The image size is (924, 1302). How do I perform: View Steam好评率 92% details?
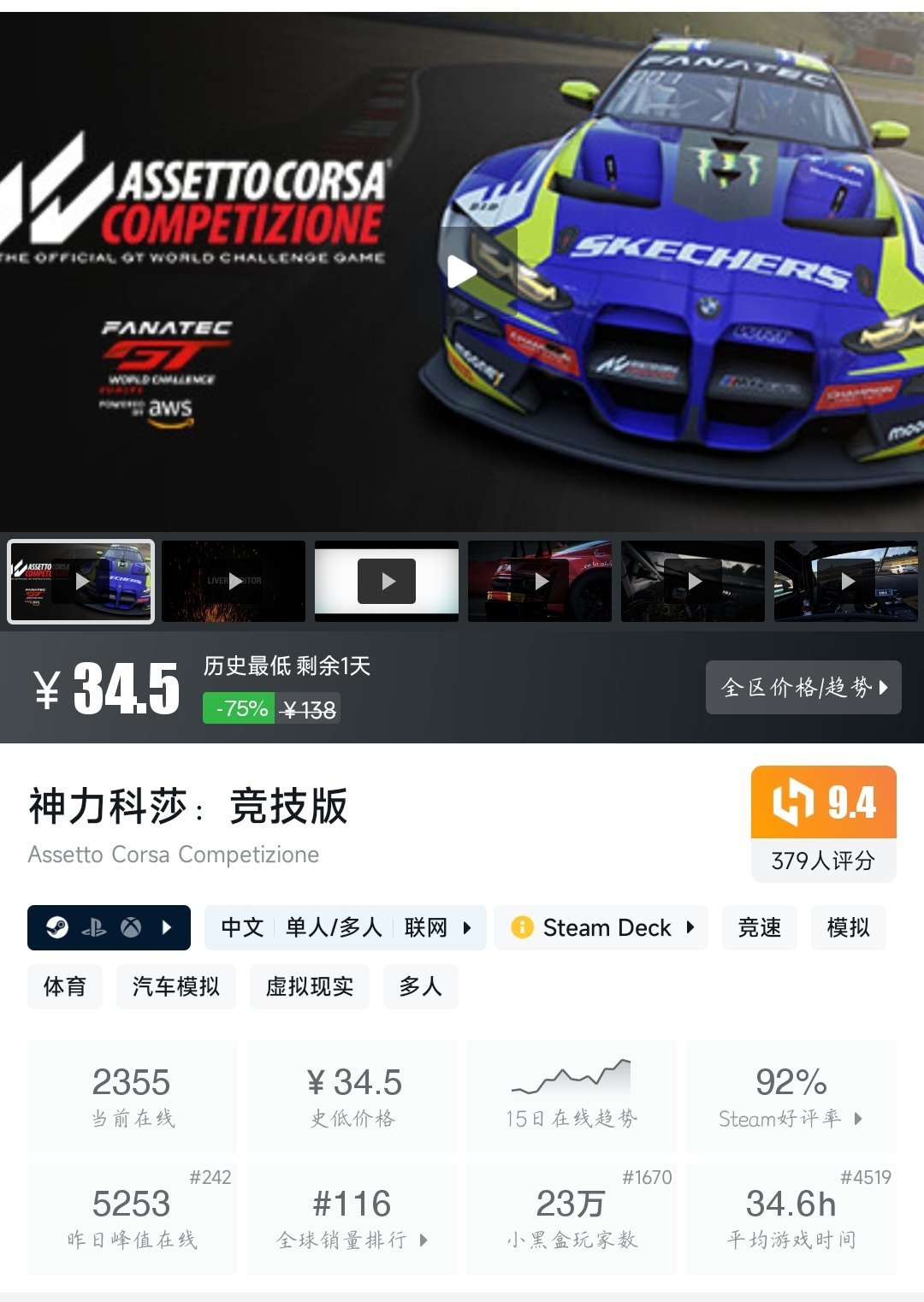(791, 1097)
